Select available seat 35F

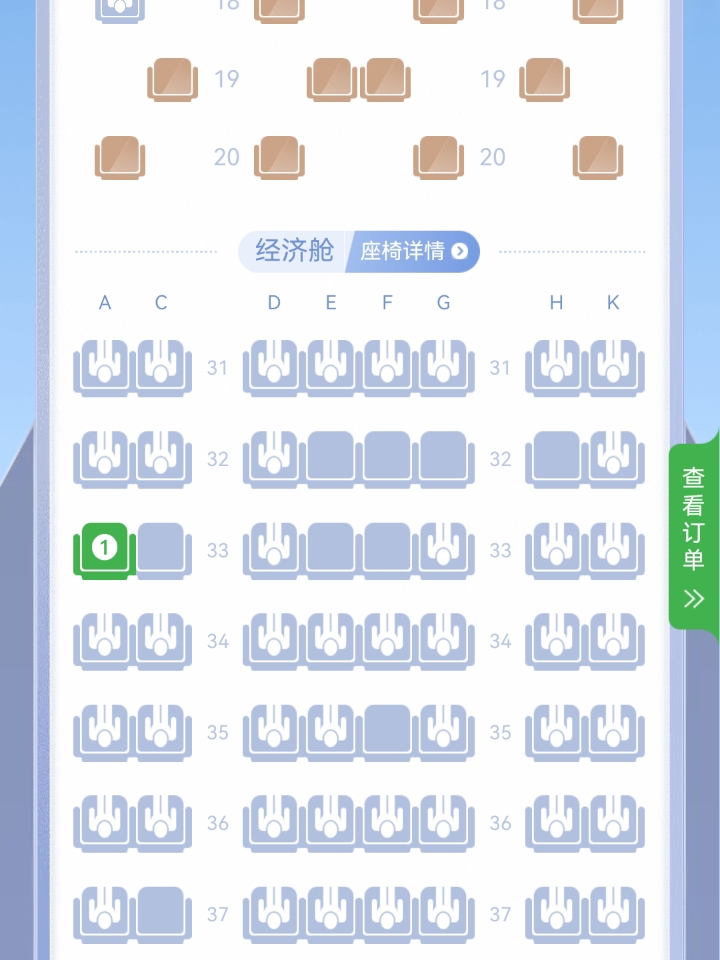pos(387,731)
